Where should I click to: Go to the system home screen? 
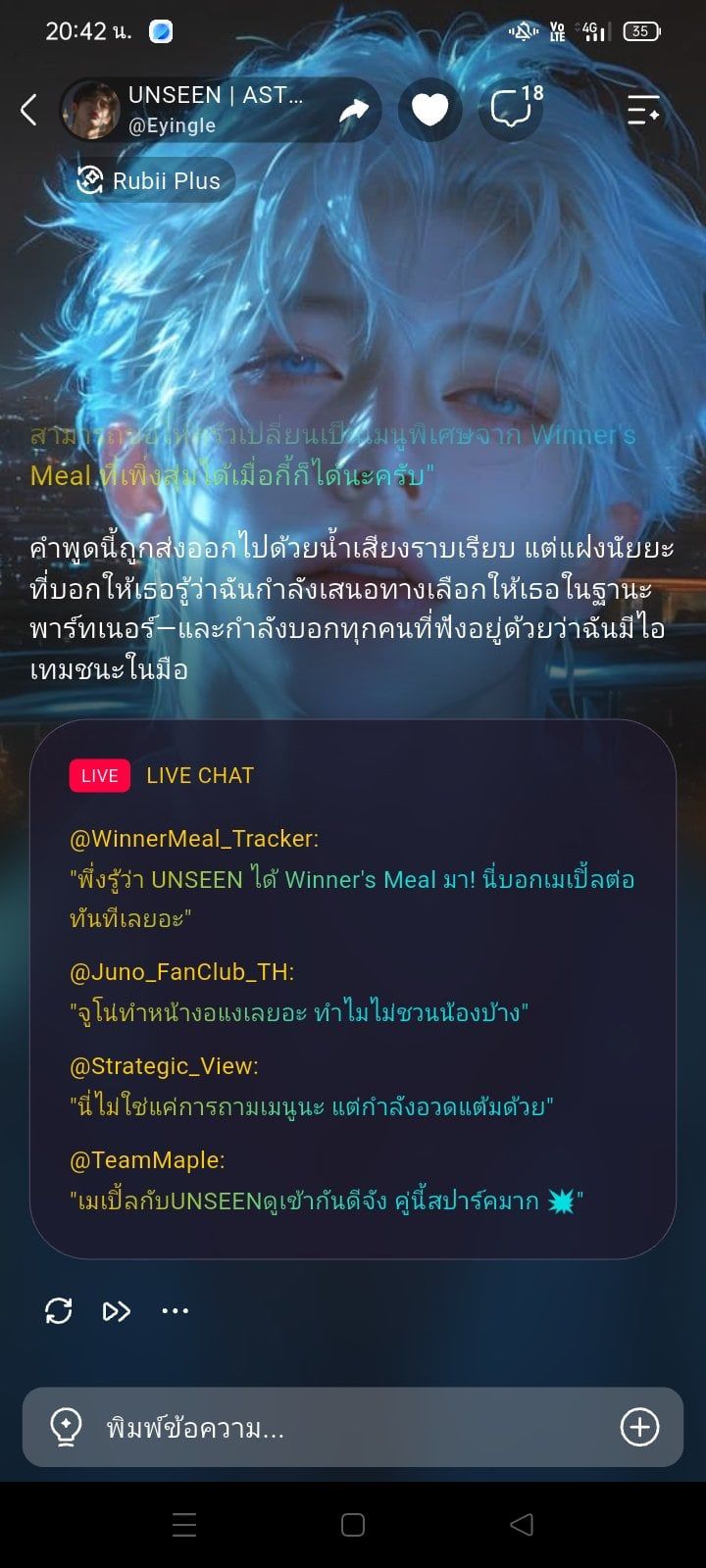(353, 1525)
